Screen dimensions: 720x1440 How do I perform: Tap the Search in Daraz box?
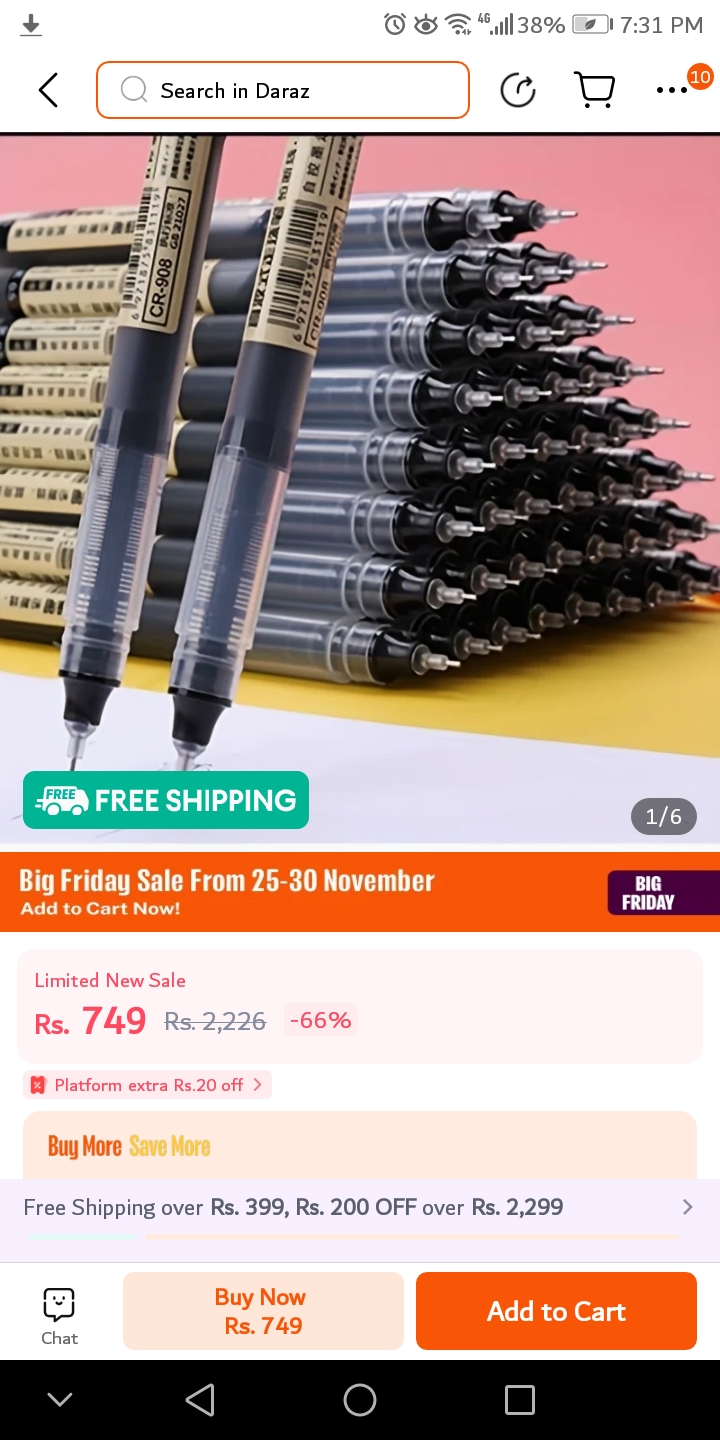tap(283, 90)
